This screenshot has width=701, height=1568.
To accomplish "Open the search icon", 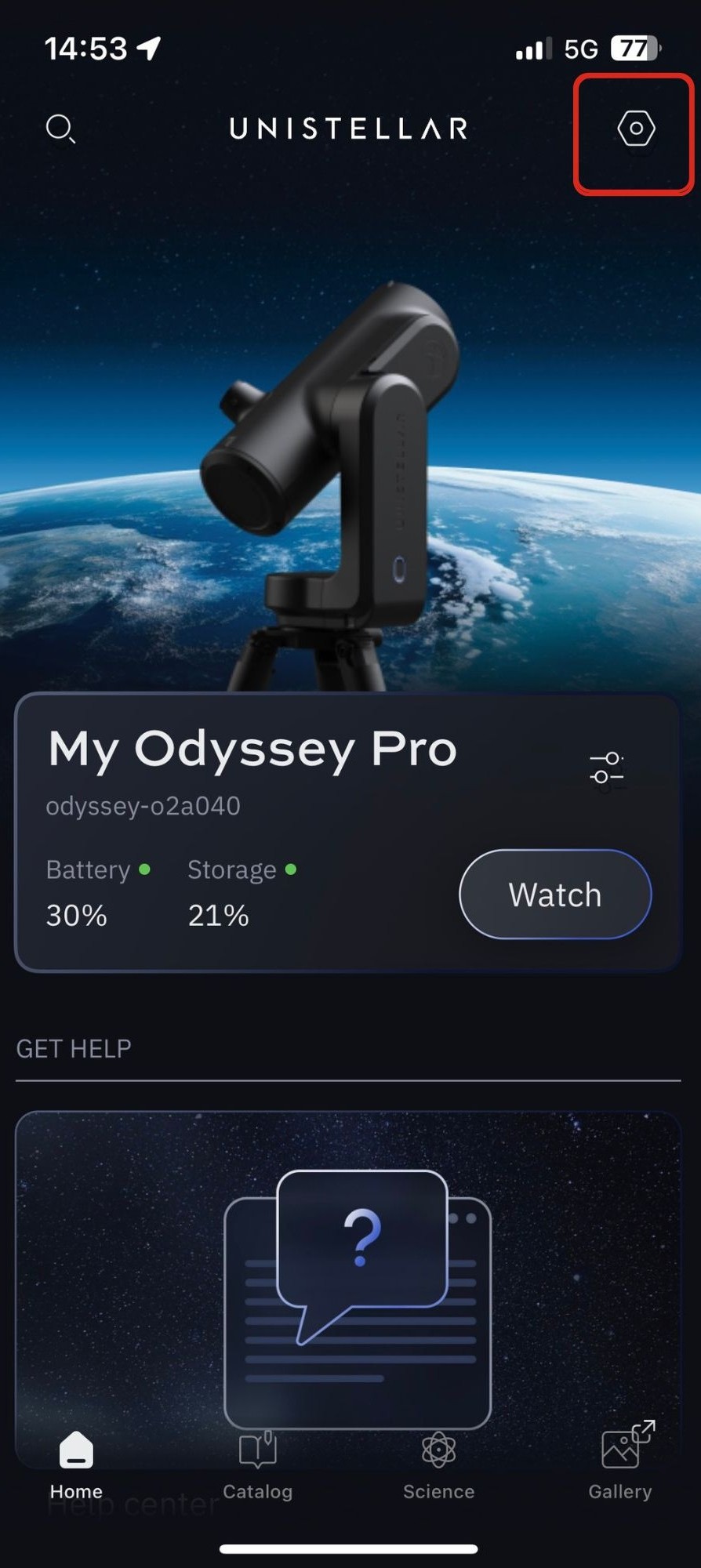I will point(60,129).
